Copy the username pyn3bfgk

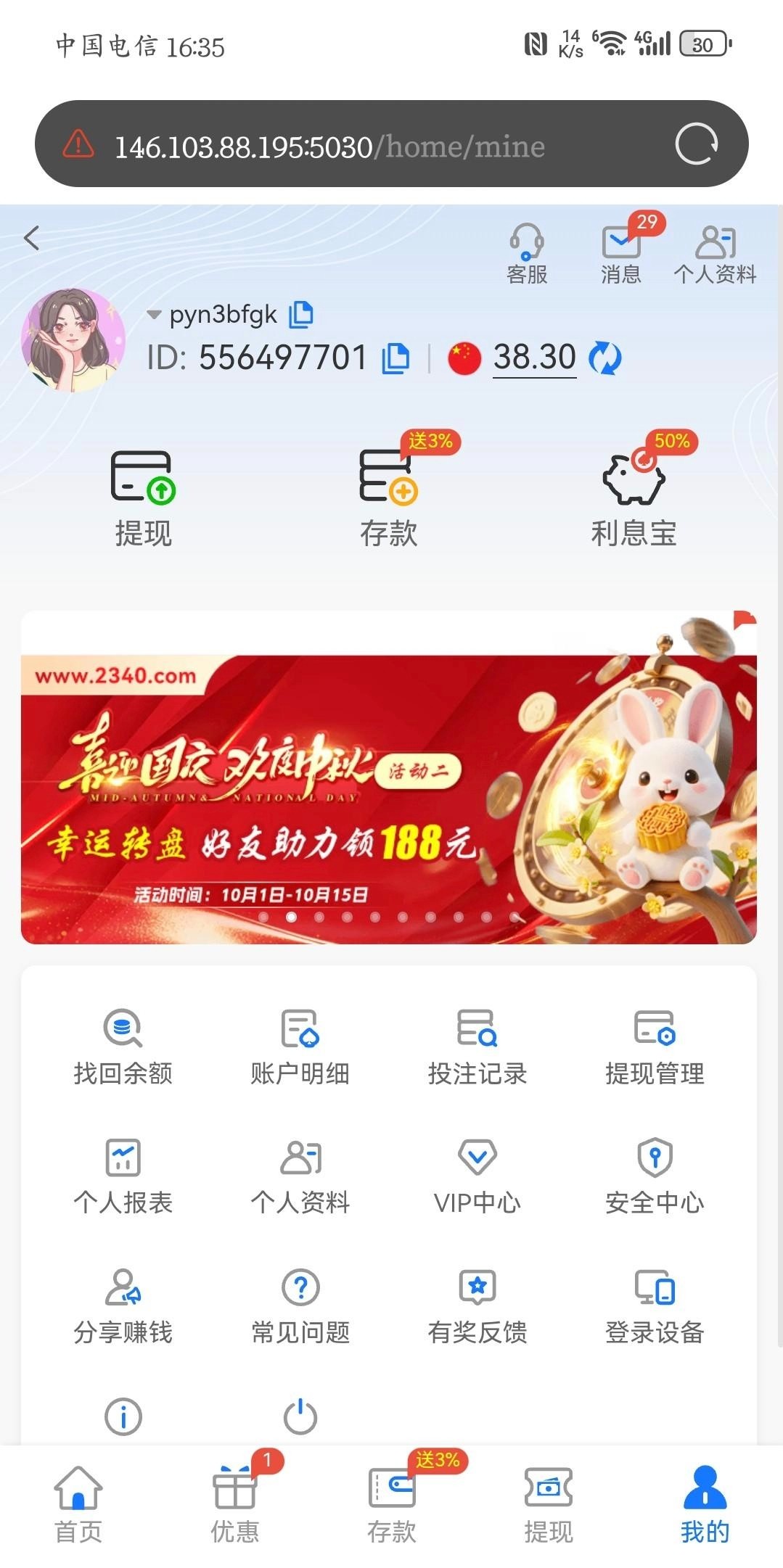[x=301, y=314]
